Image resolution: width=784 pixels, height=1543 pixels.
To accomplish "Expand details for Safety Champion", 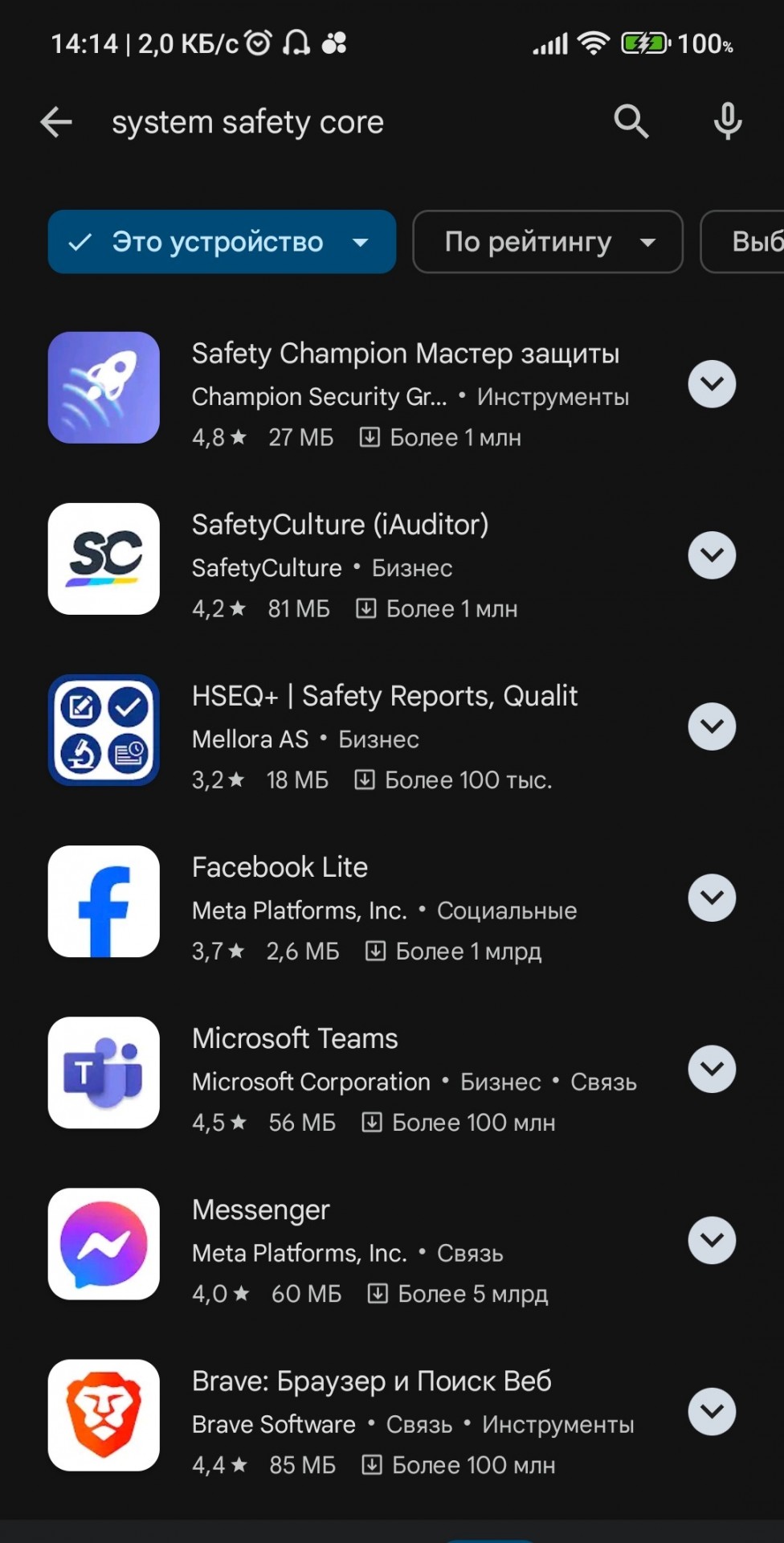I will (x=712, y=384).
